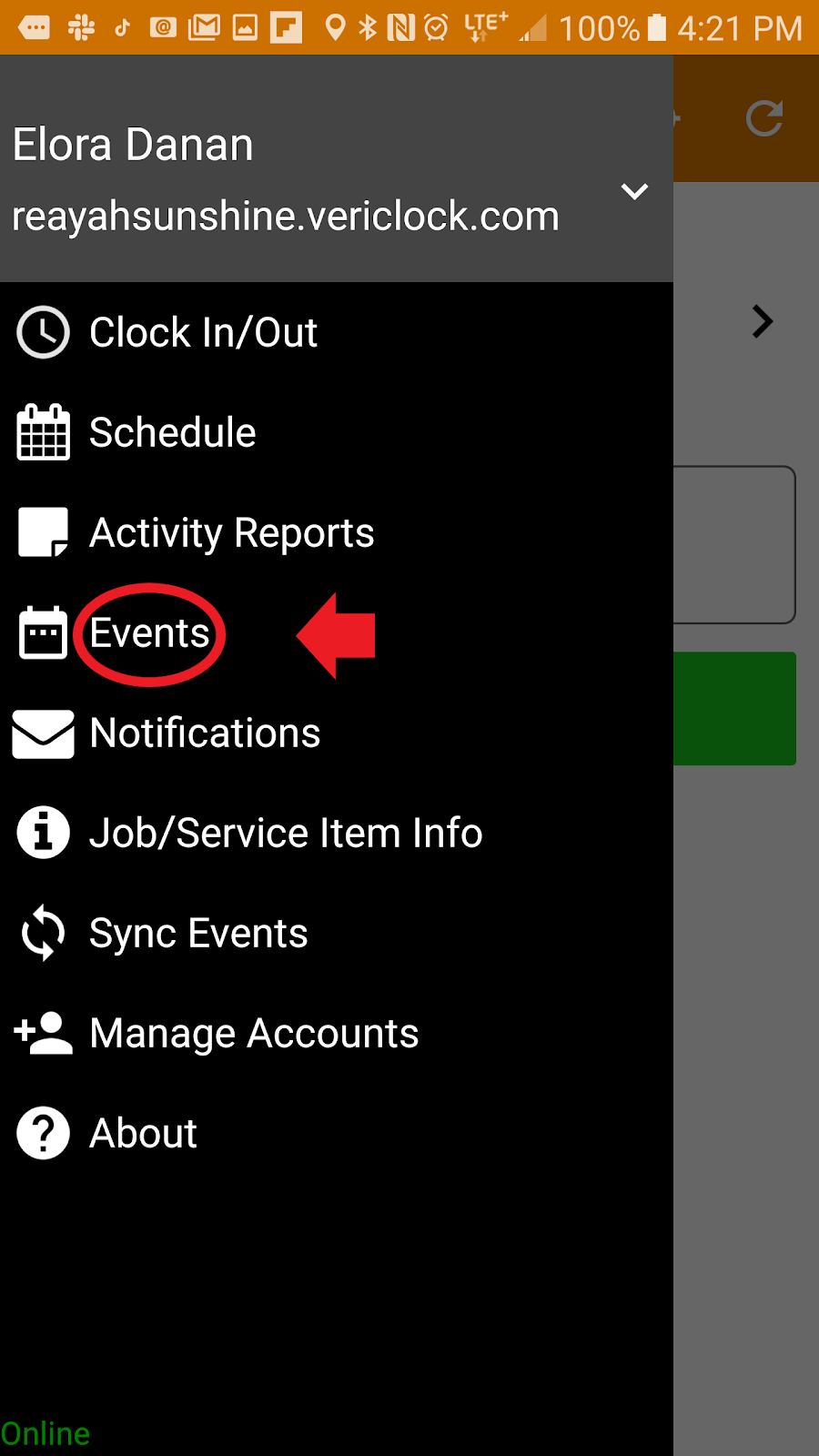The width and height of the screenshot is (819, 1456).
Task: Tap the Events calendar icon
Action: 43,633
